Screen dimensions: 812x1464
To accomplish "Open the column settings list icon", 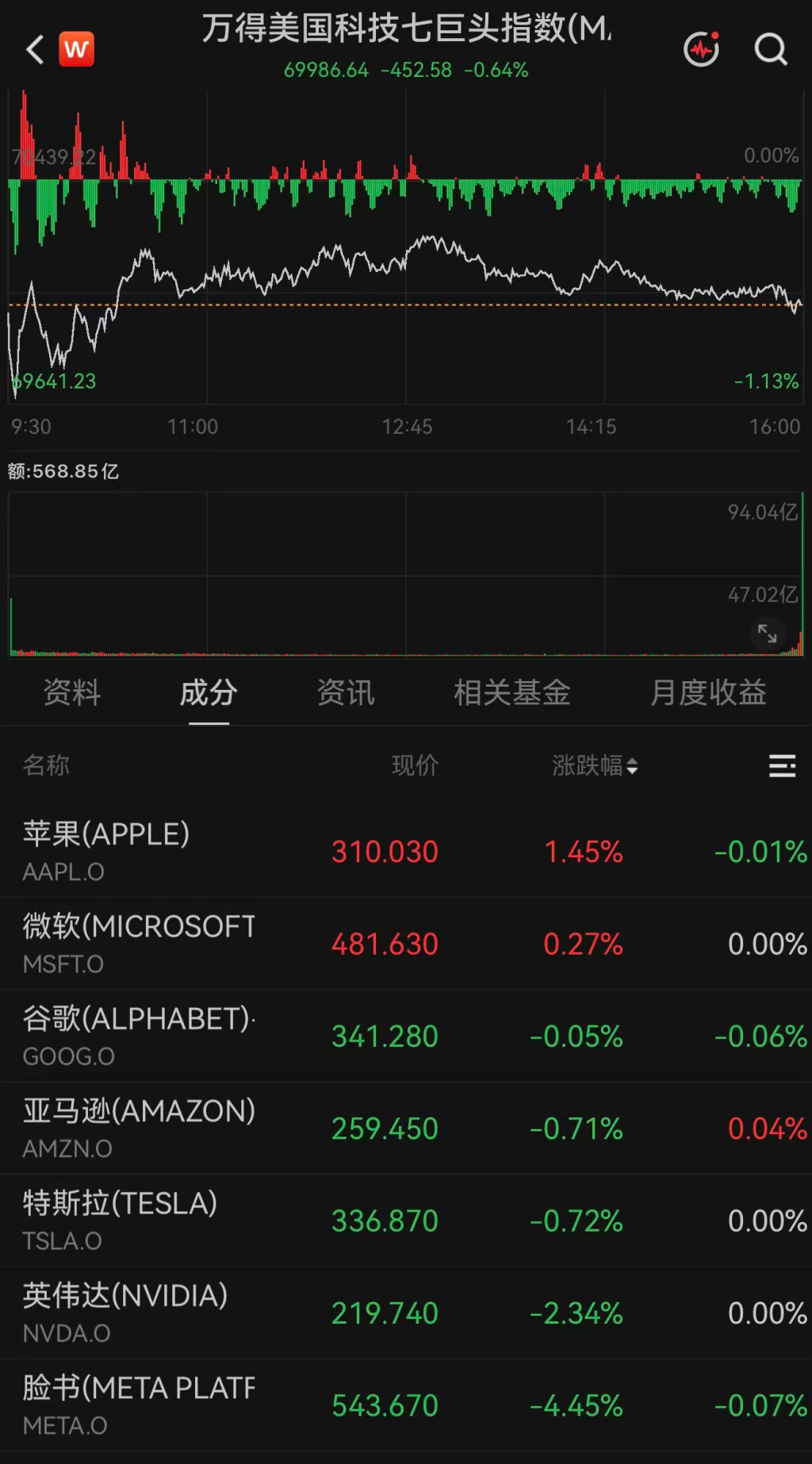I will [782, 765].
